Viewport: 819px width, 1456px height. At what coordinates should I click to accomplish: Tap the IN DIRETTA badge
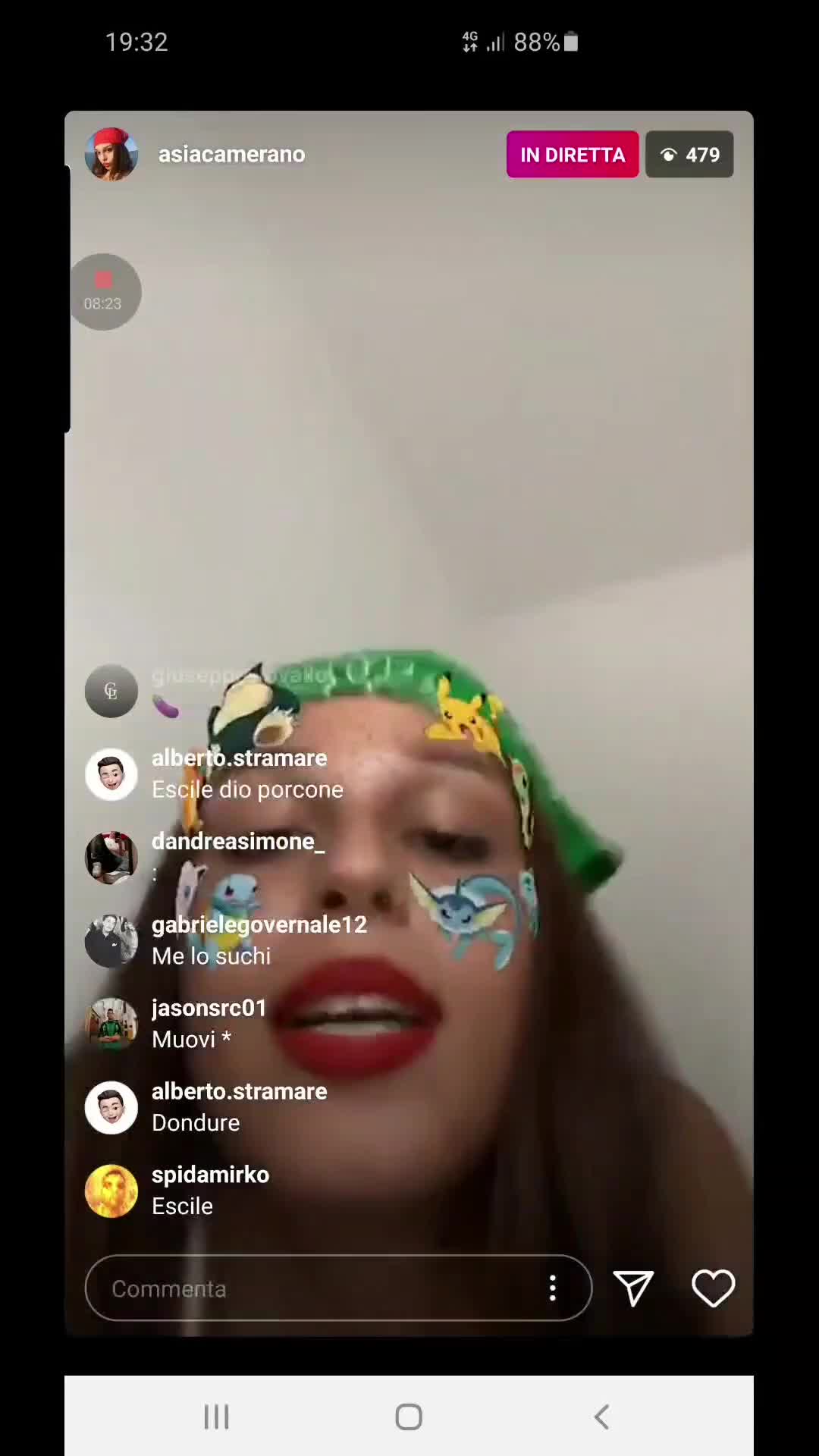[x=573, y=155]
